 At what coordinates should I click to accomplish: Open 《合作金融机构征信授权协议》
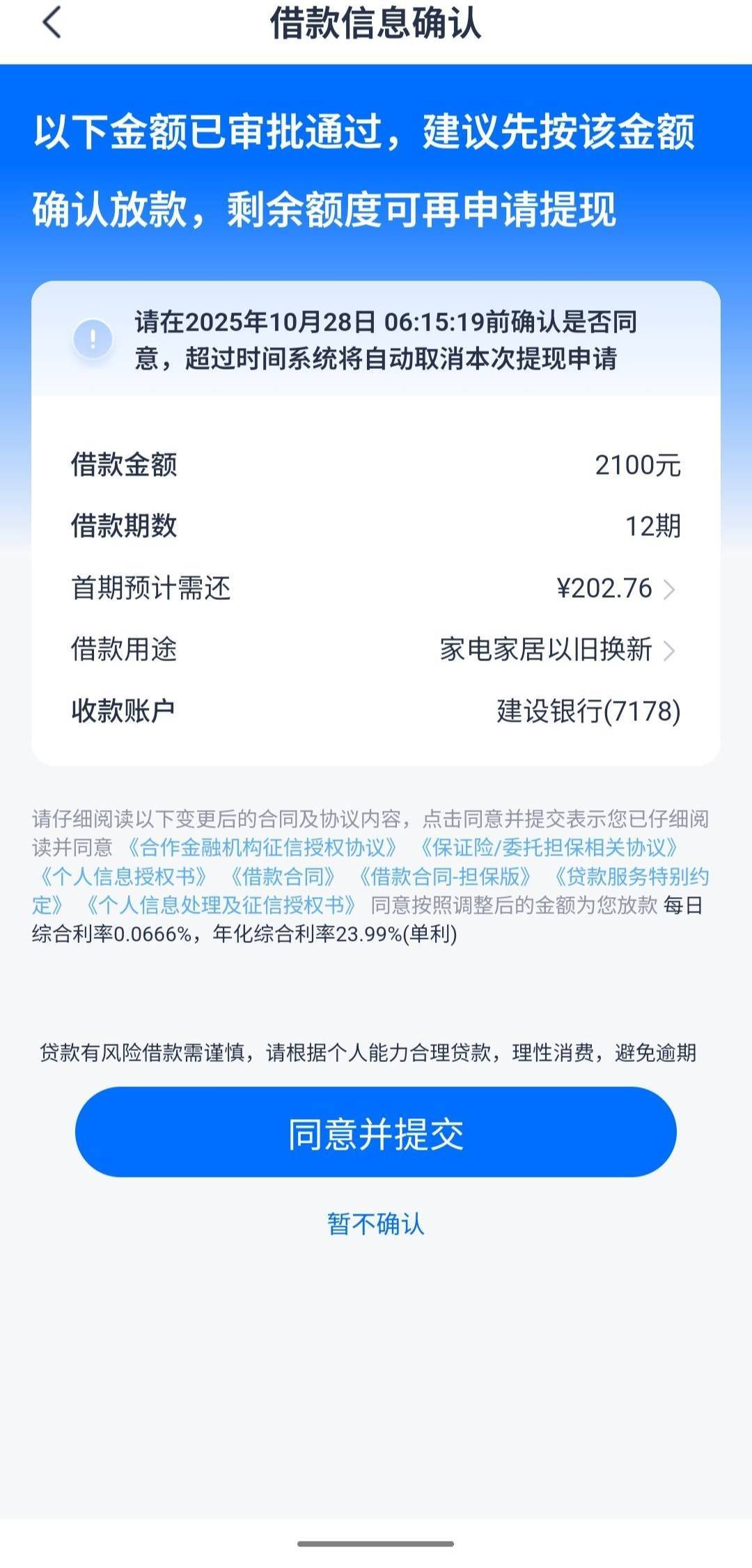262,848
